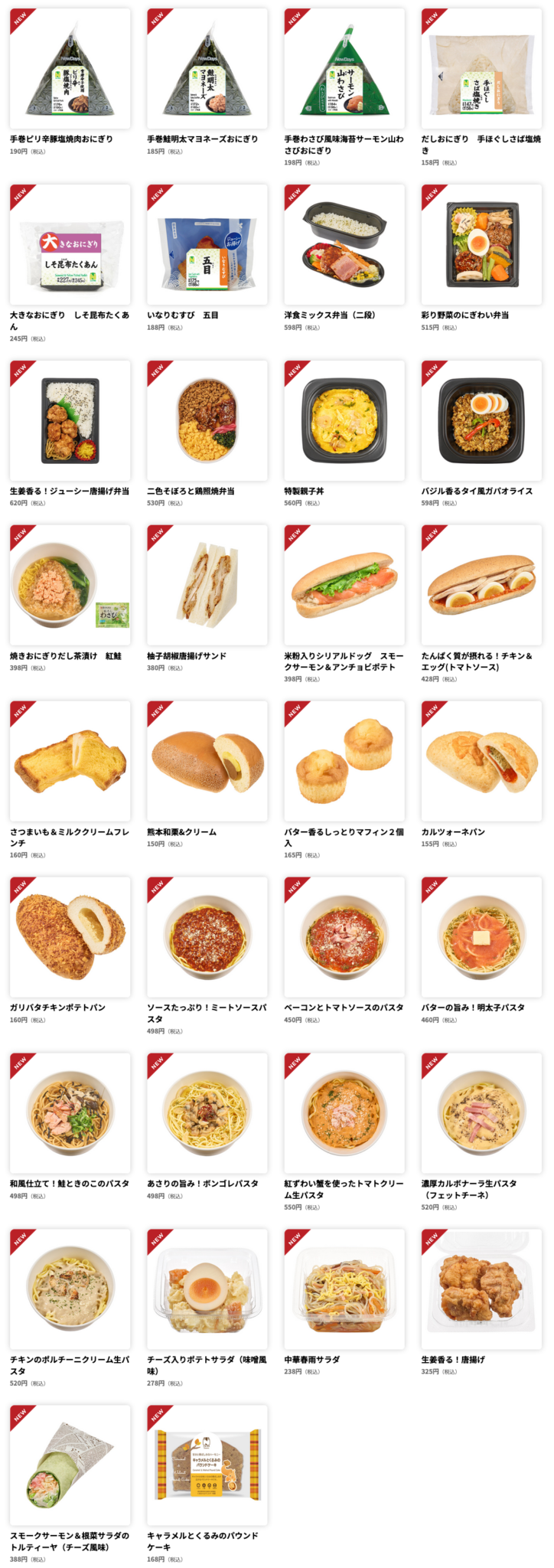Click the チーズ入りポテトサラダ（味噌風味） image
The width and height of the screenshot is (554, 1568).
(208, 1290)
